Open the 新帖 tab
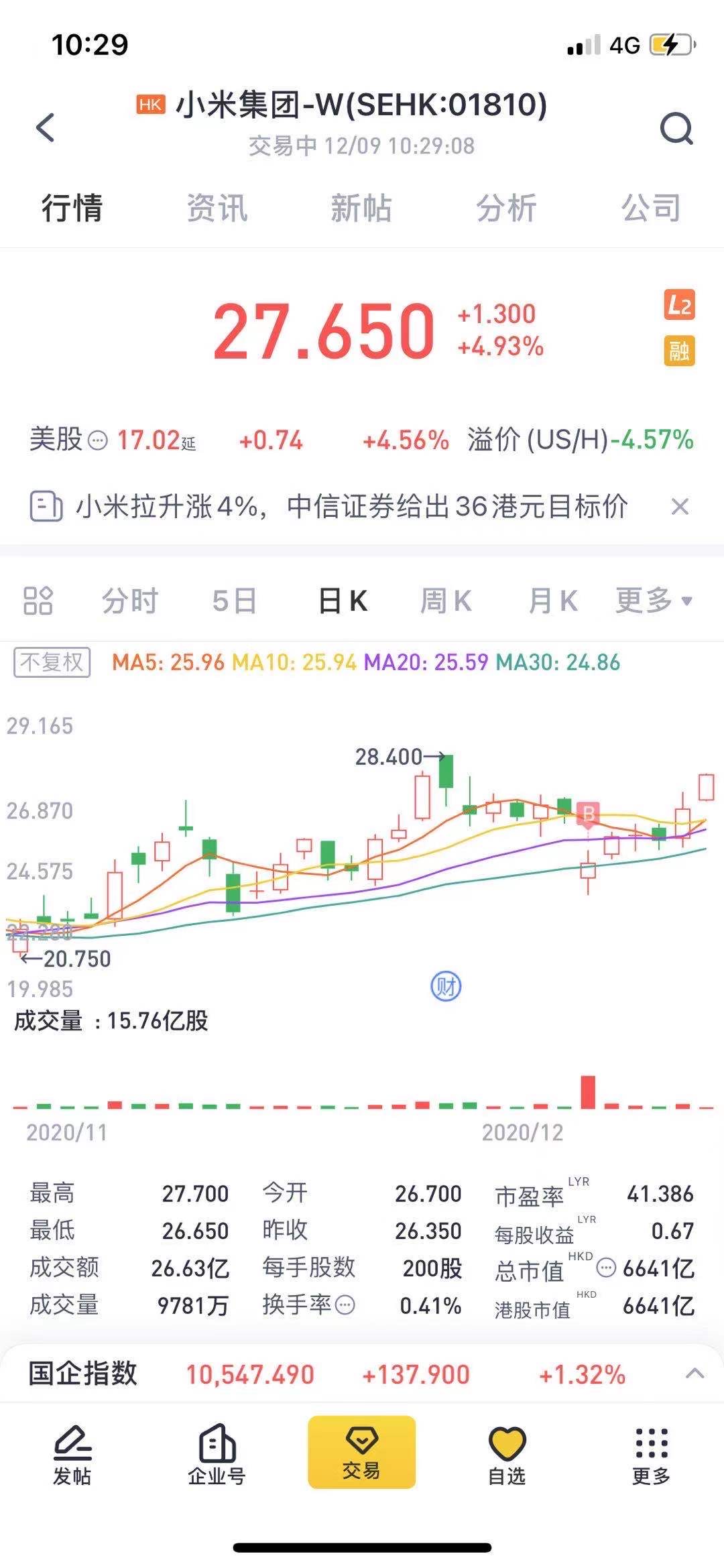724x1568 pixels. pyautogui.click(x=361, y=208)
